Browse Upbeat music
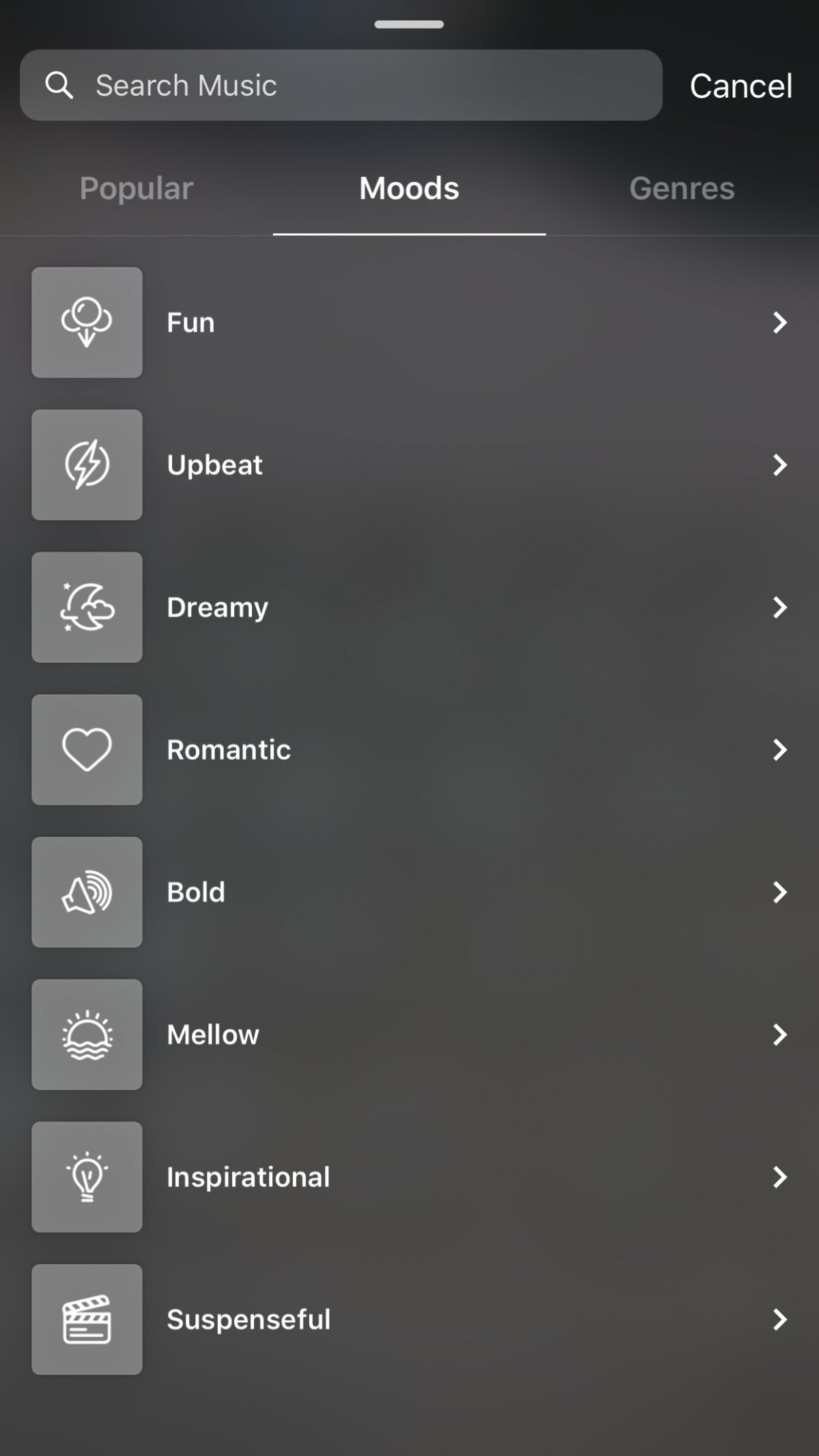 pos(409,465)
